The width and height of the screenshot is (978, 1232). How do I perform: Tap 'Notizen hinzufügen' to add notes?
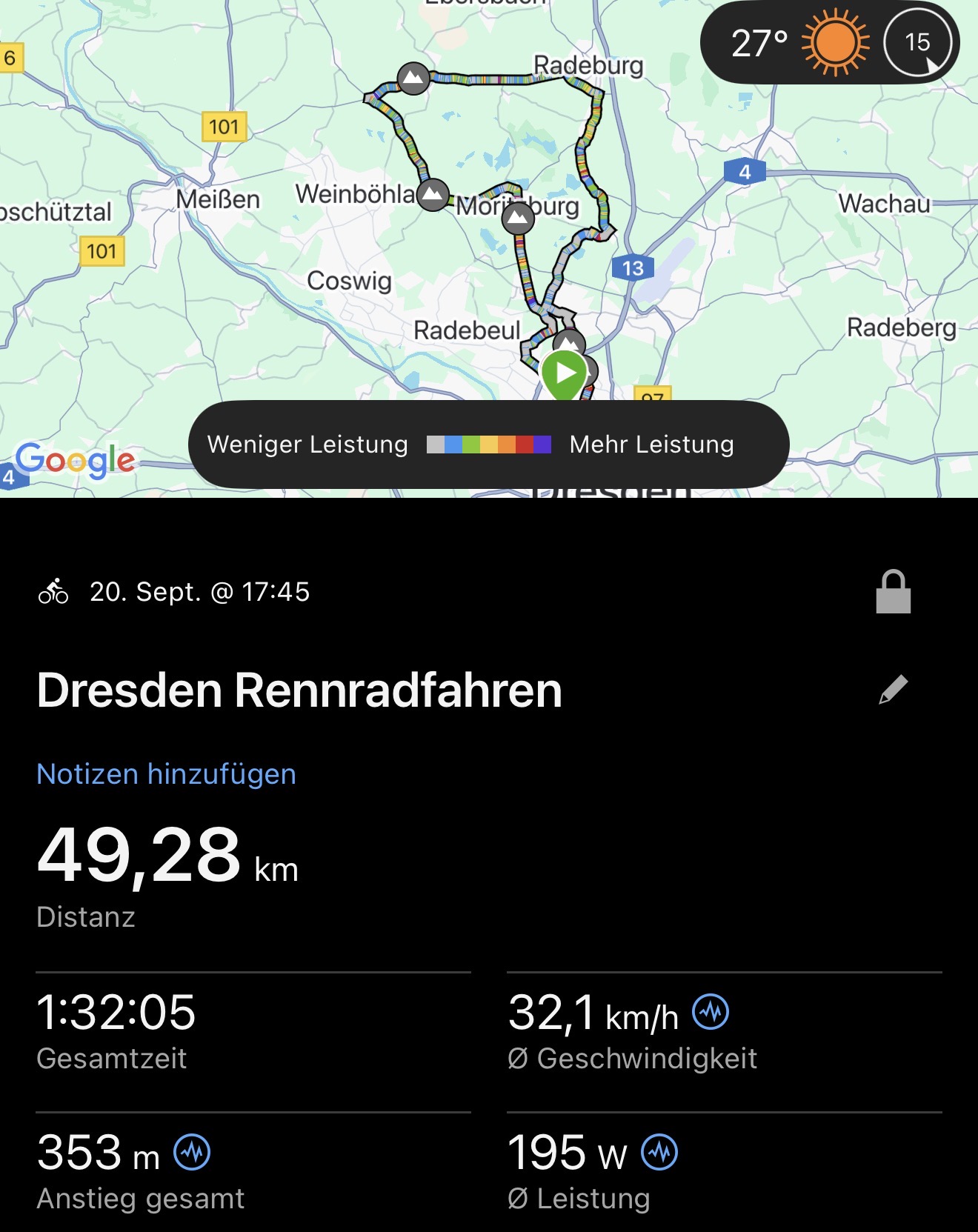point(166,774)
